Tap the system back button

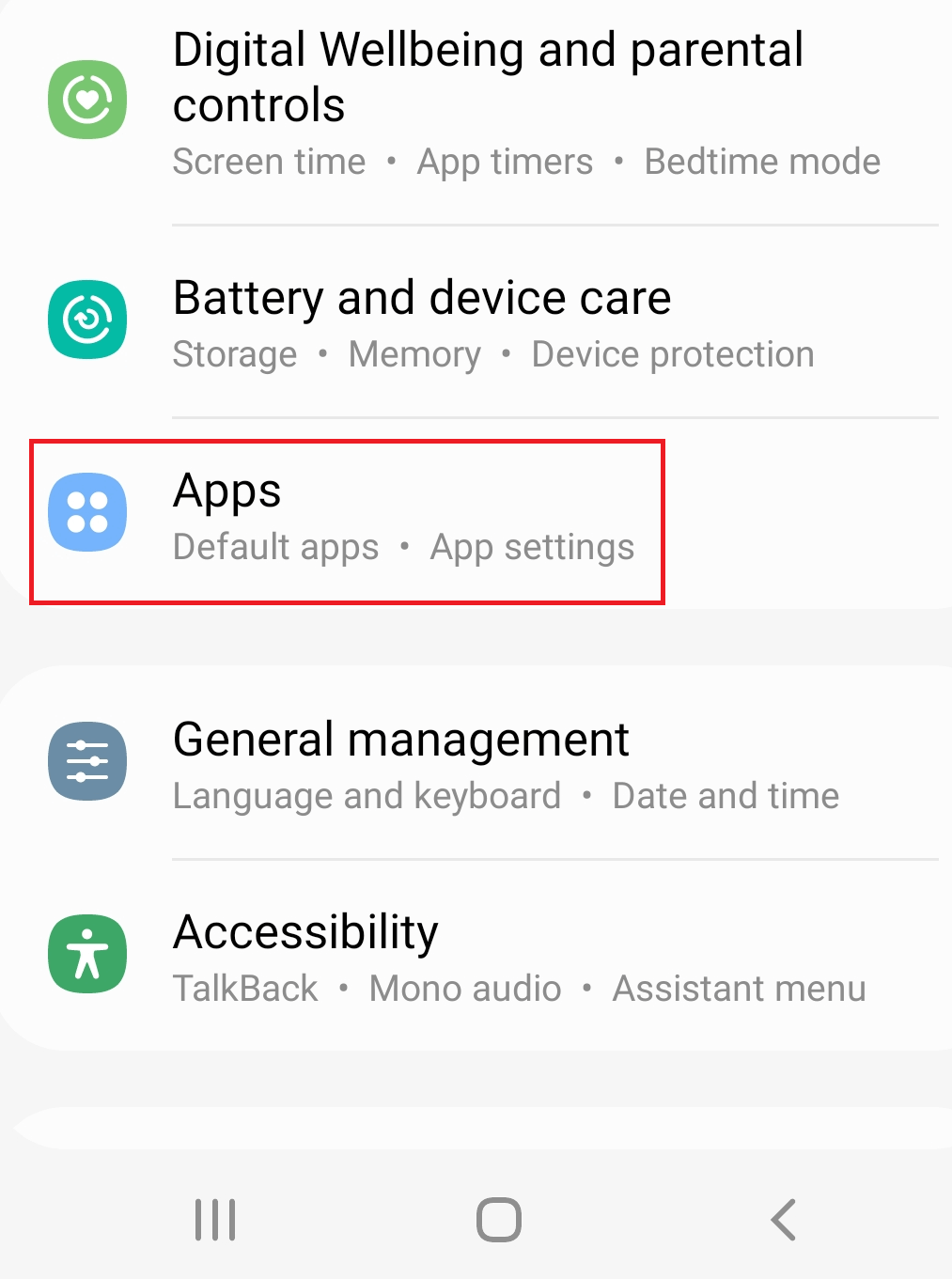783,1220
